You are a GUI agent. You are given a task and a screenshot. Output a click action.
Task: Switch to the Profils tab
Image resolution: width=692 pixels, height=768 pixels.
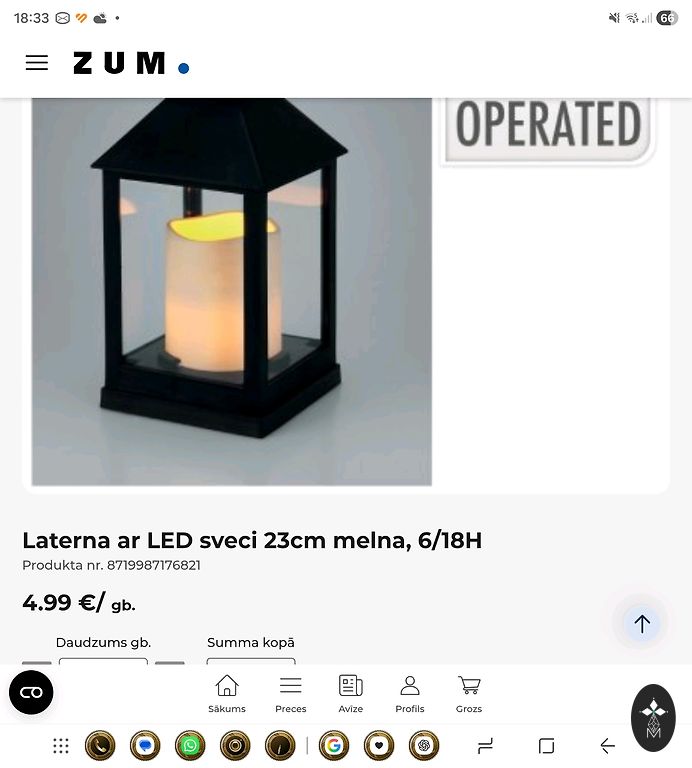point(409,693)
